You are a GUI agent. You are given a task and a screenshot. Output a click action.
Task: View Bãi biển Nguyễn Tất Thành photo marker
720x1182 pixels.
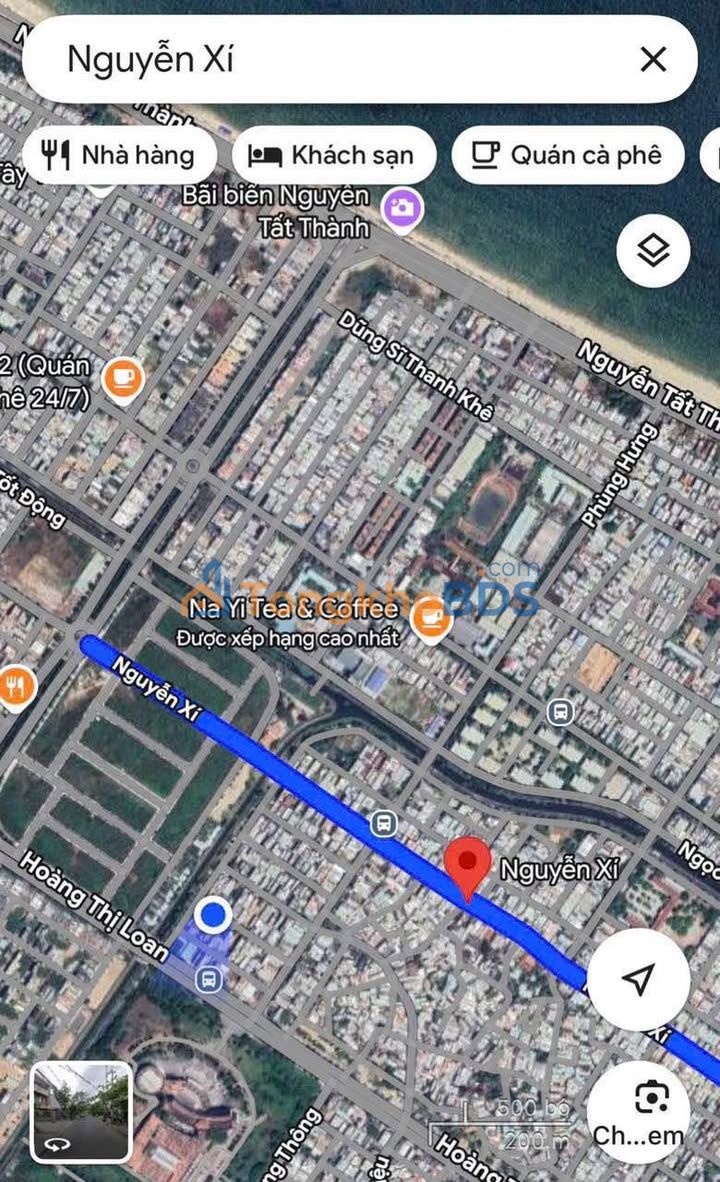tap(402, 210)
